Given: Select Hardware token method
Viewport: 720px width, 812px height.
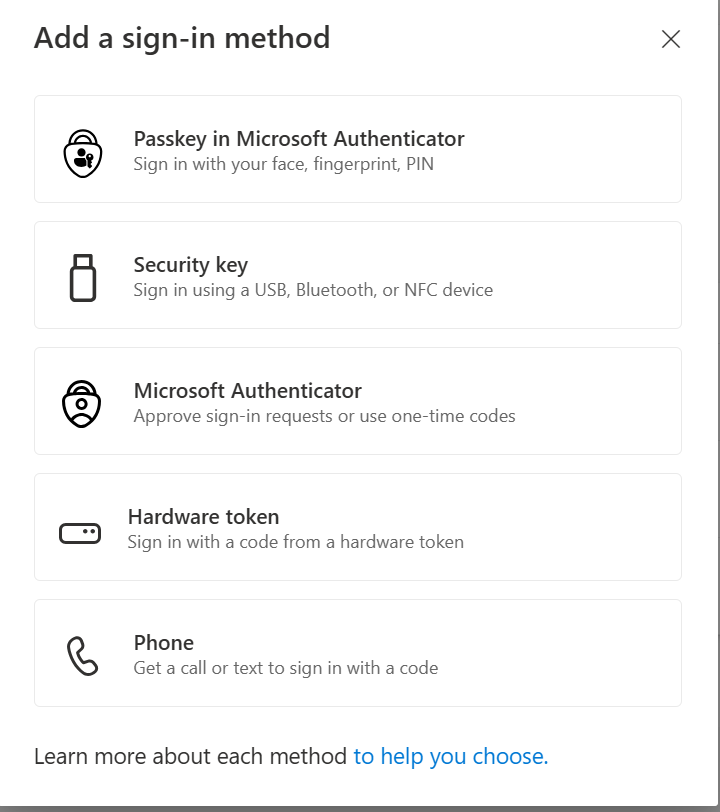Looking at the screenshot, I should click(357, 528).
